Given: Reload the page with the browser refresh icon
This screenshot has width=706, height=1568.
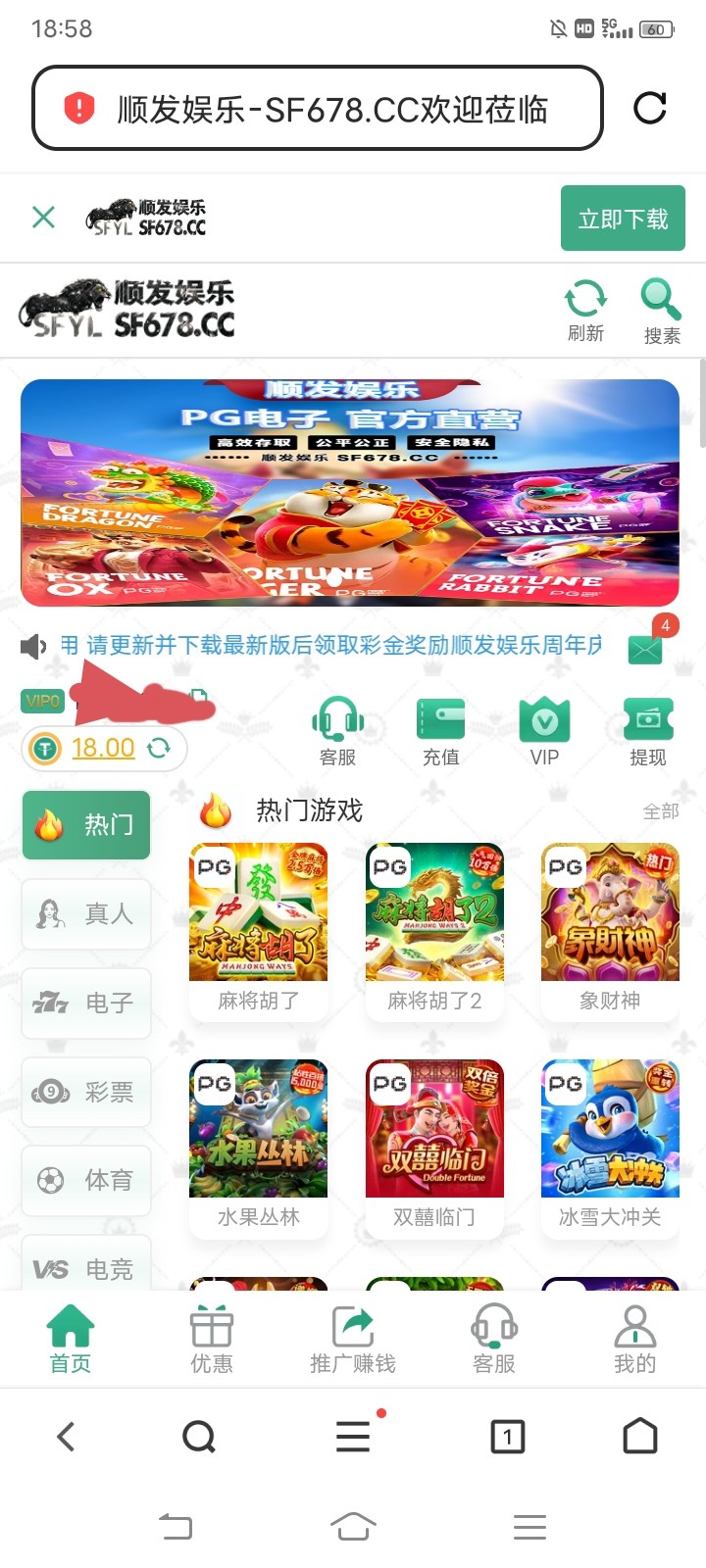Looking at the screenshot, I should click(649, 108).
